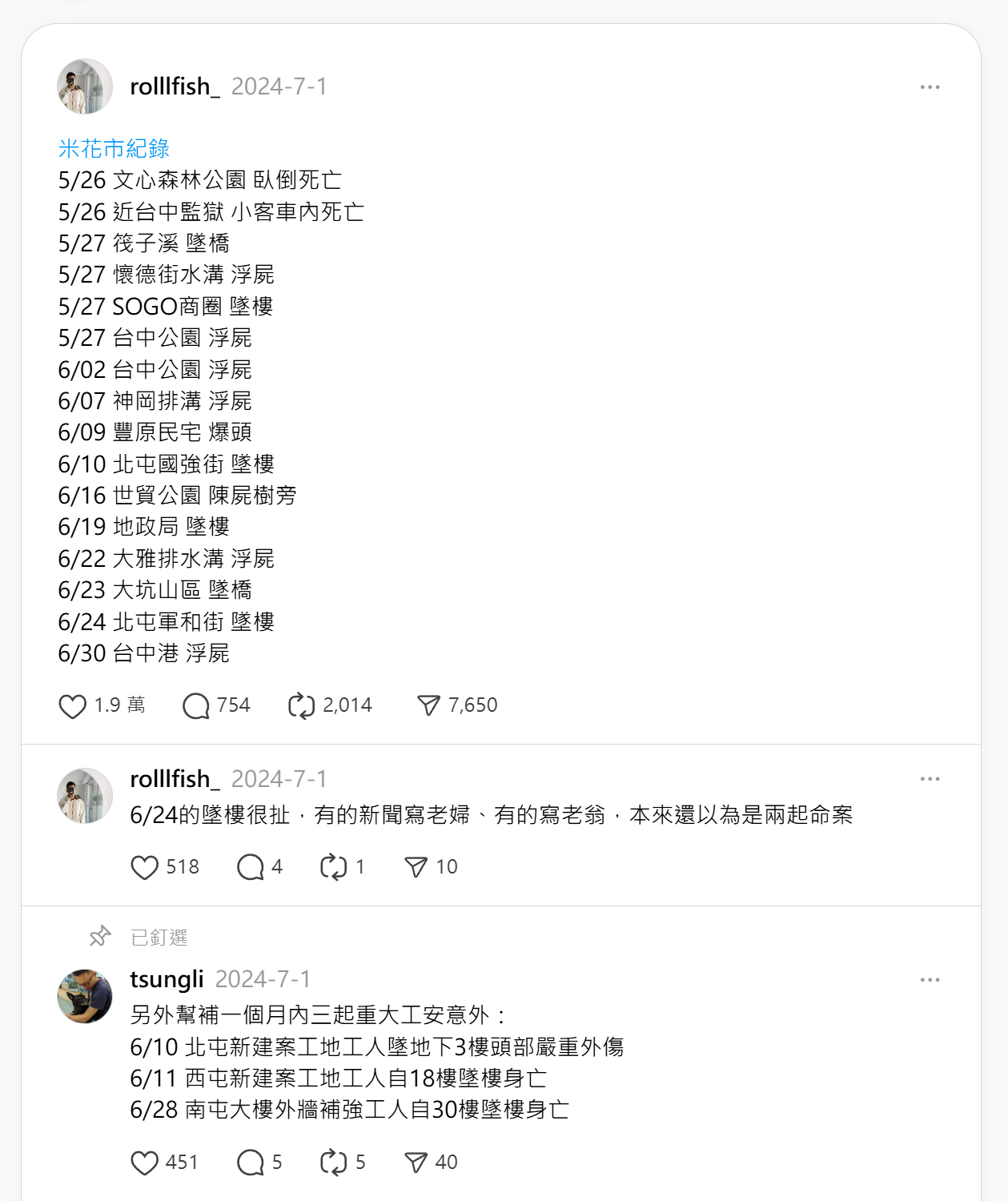Screen dimensions: 1008x1201
Task: Like the main post with 1.9 萬 likes
Action: [73, 706]
